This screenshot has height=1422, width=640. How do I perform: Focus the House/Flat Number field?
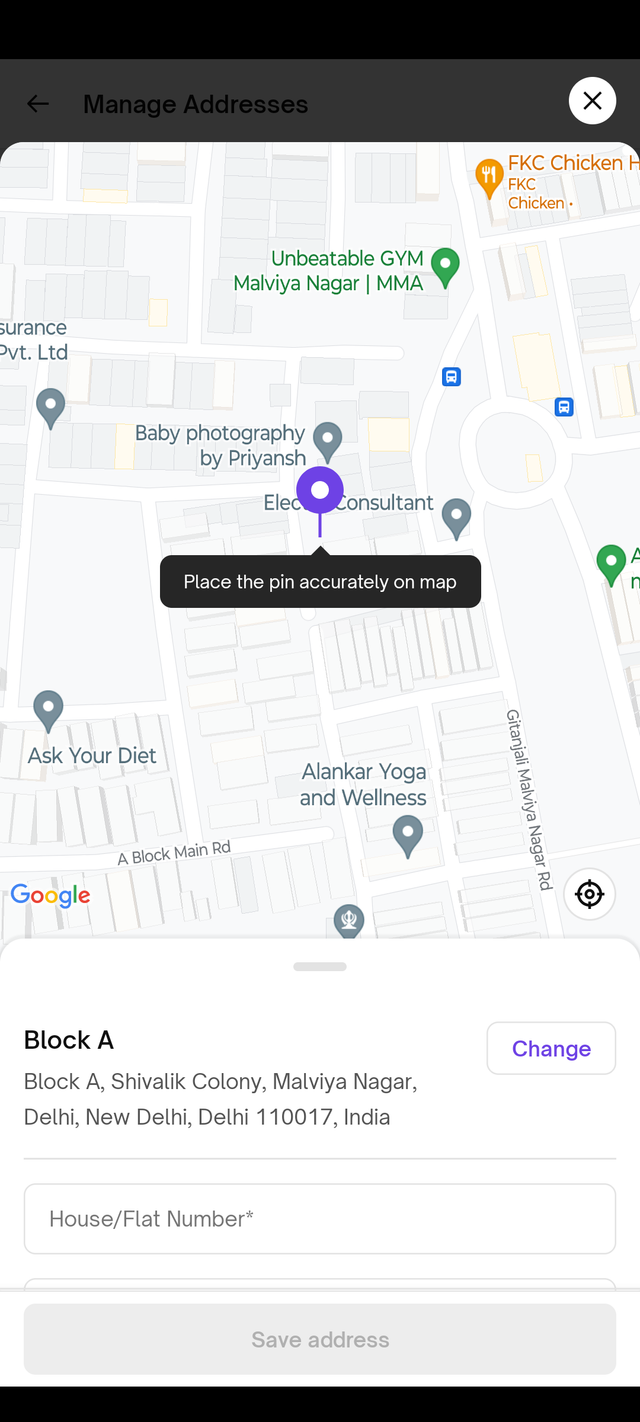(x=320, y=1218)
